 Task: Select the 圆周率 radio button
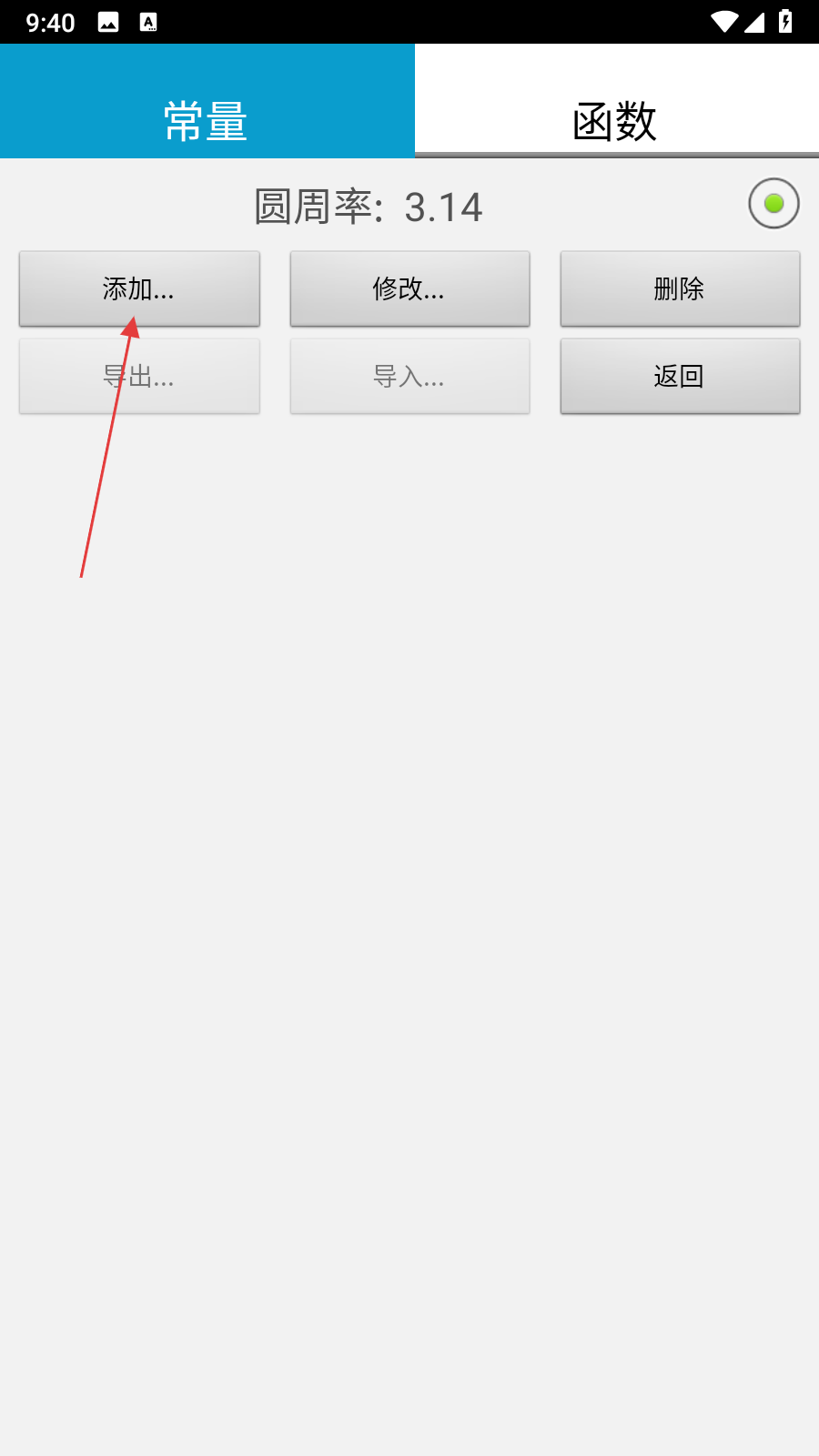773,203
